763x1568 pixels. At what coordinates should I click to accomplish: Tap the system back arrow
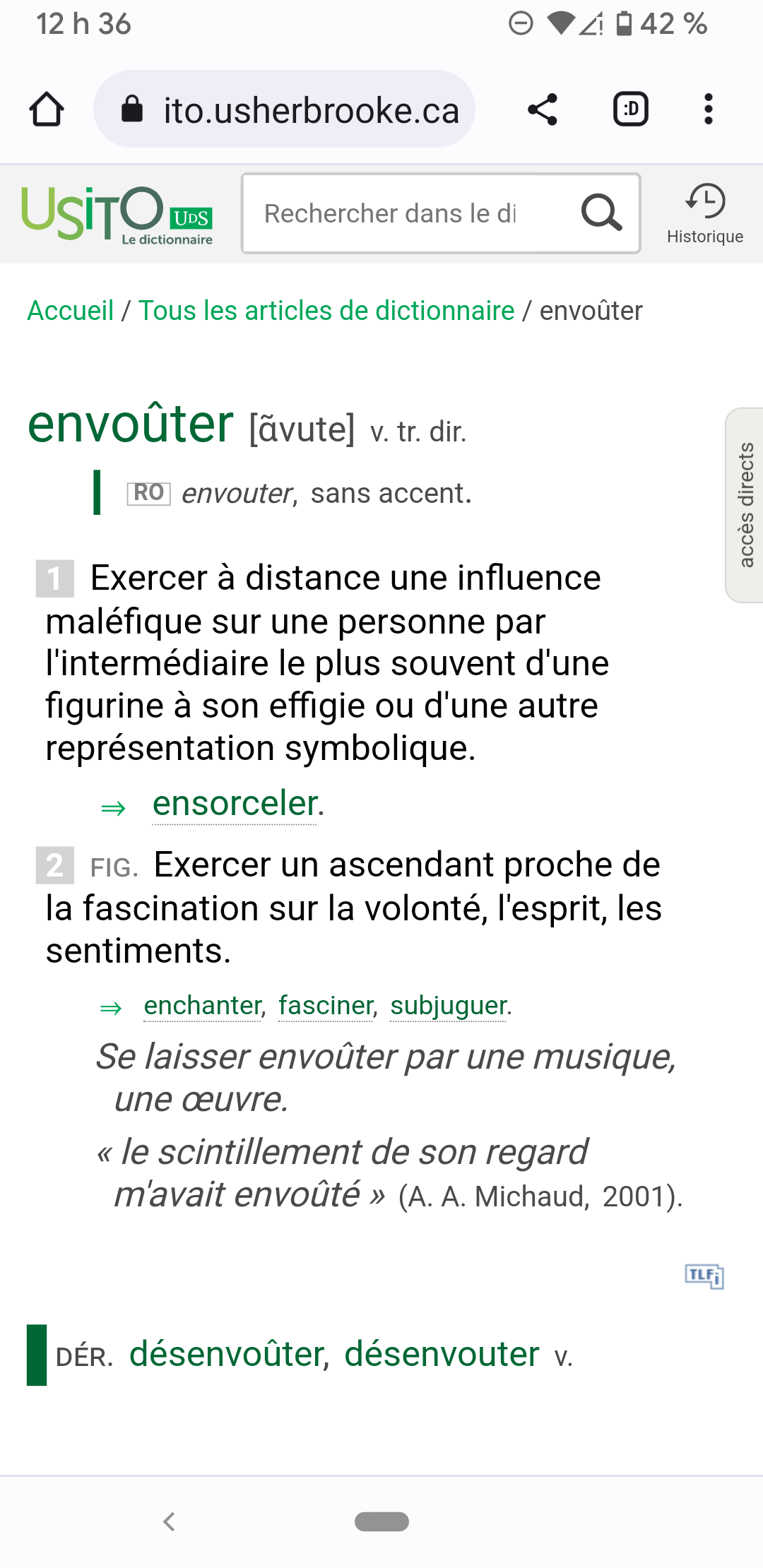click(x=169, y=1521)
